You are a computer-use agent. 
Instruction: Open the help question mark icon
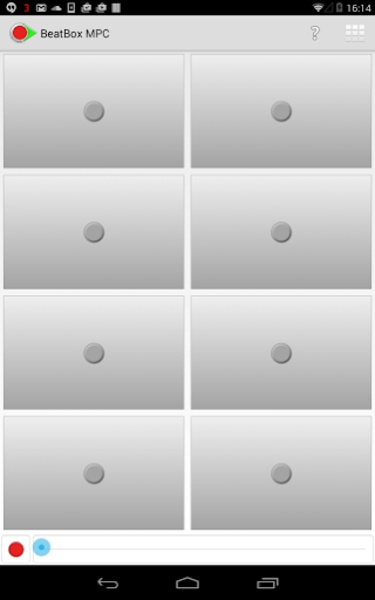coord(315,33)
